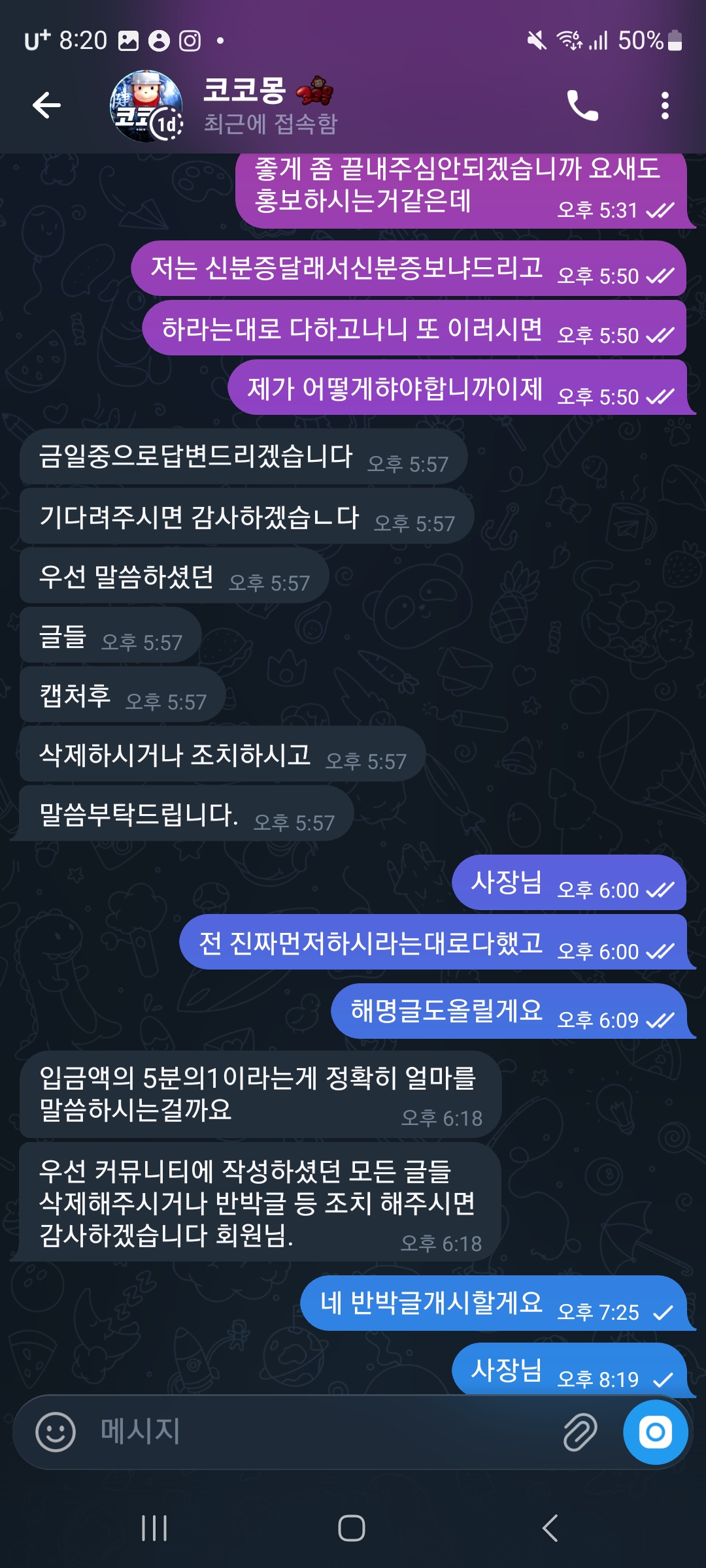This screenshot has height=1568, width=706.
Task: Focus the 메시지 text field
Action: pyautogui.click(x=314, y=1432)
